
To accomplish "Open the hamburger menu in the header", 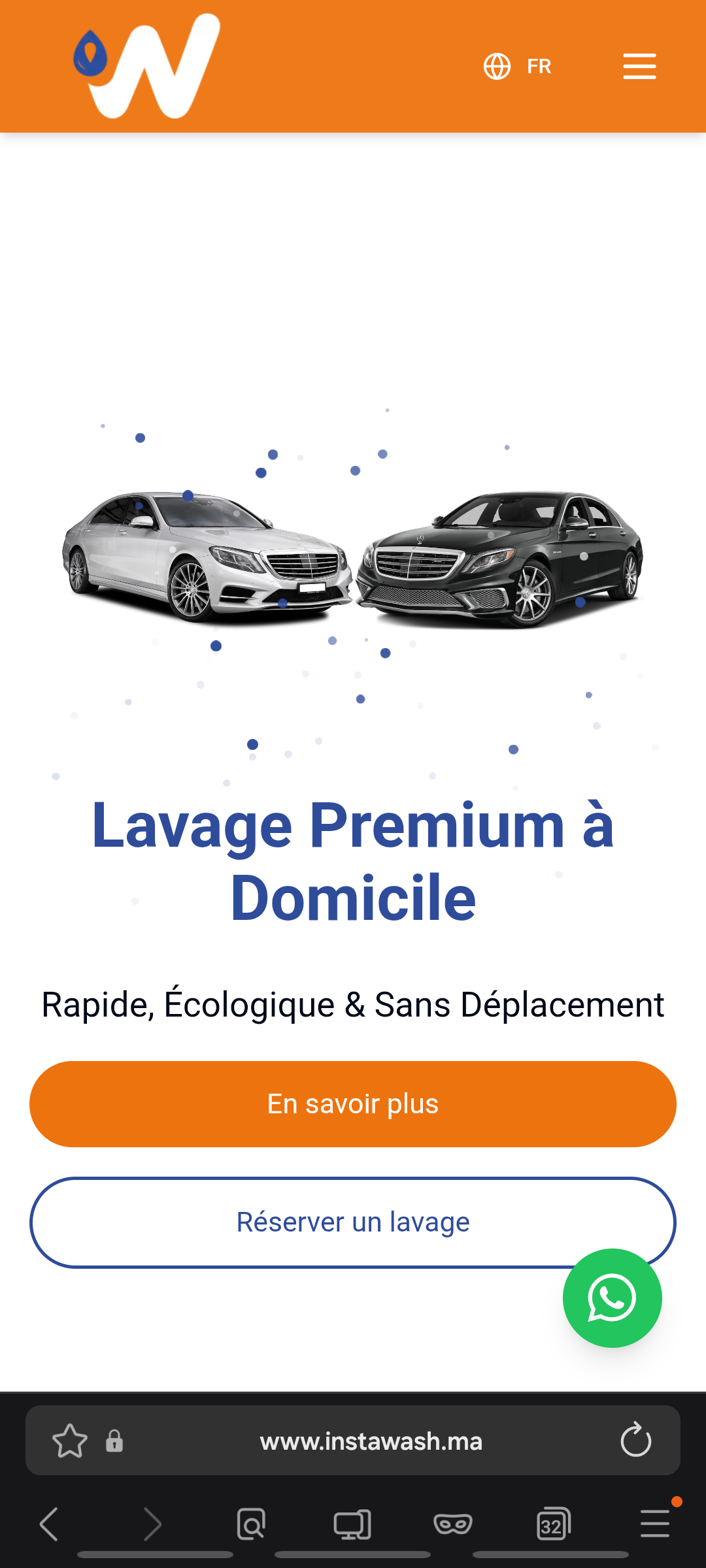I will click(639, 66).
